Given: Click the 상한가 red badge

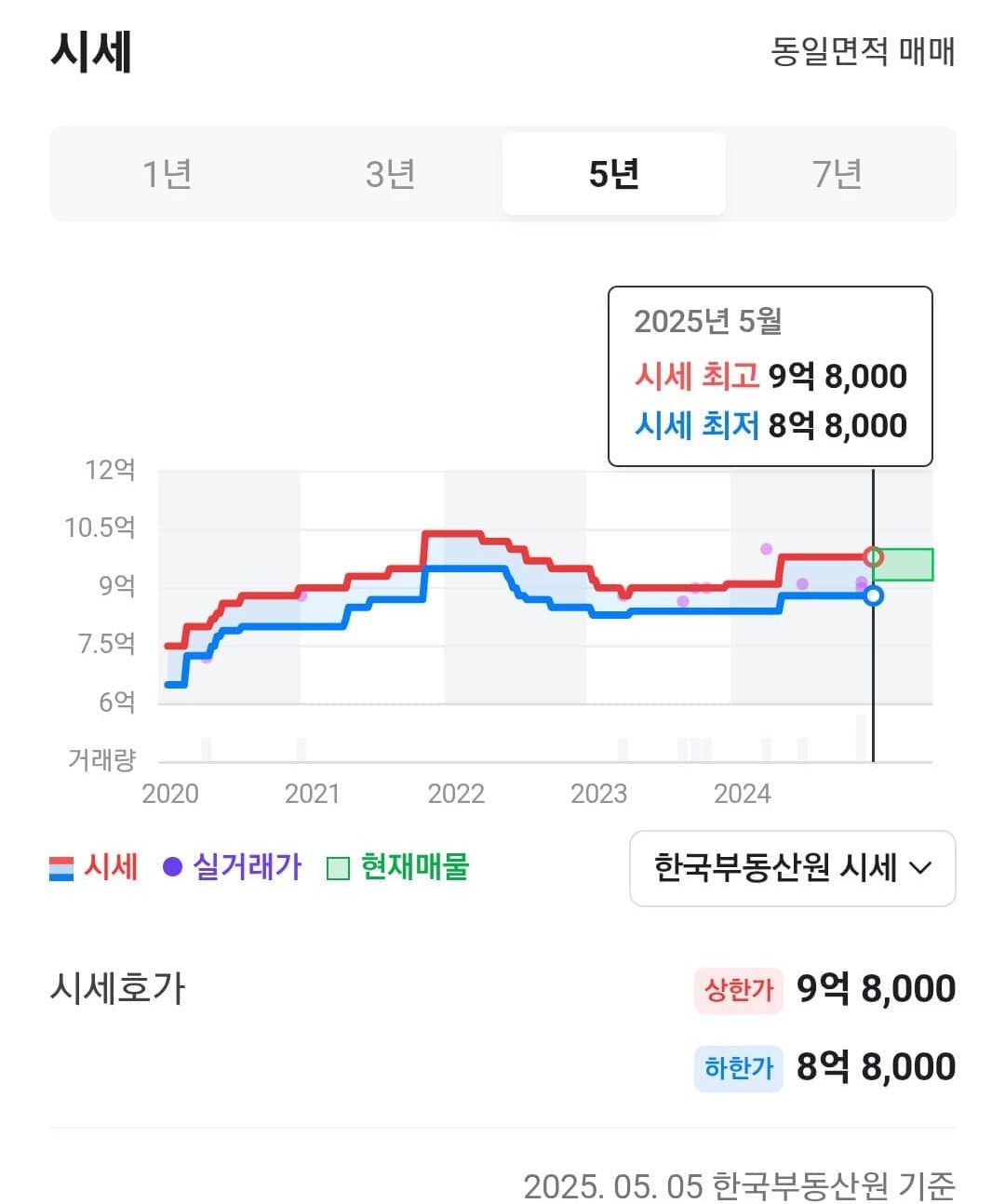Looking at the screenshot, I should pyautogui.click(x=739, y=990).
